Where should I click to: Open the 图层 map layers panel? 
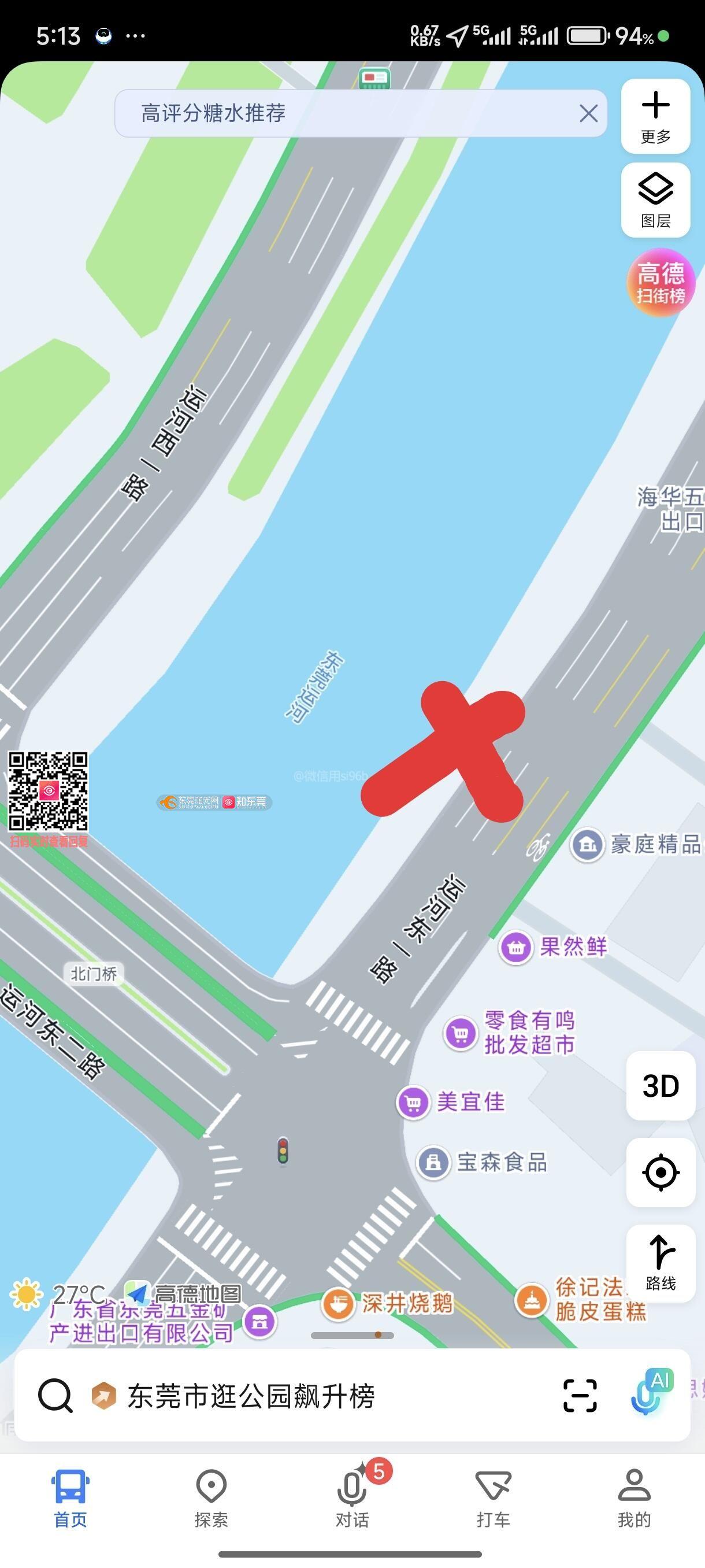coord(655,199)
